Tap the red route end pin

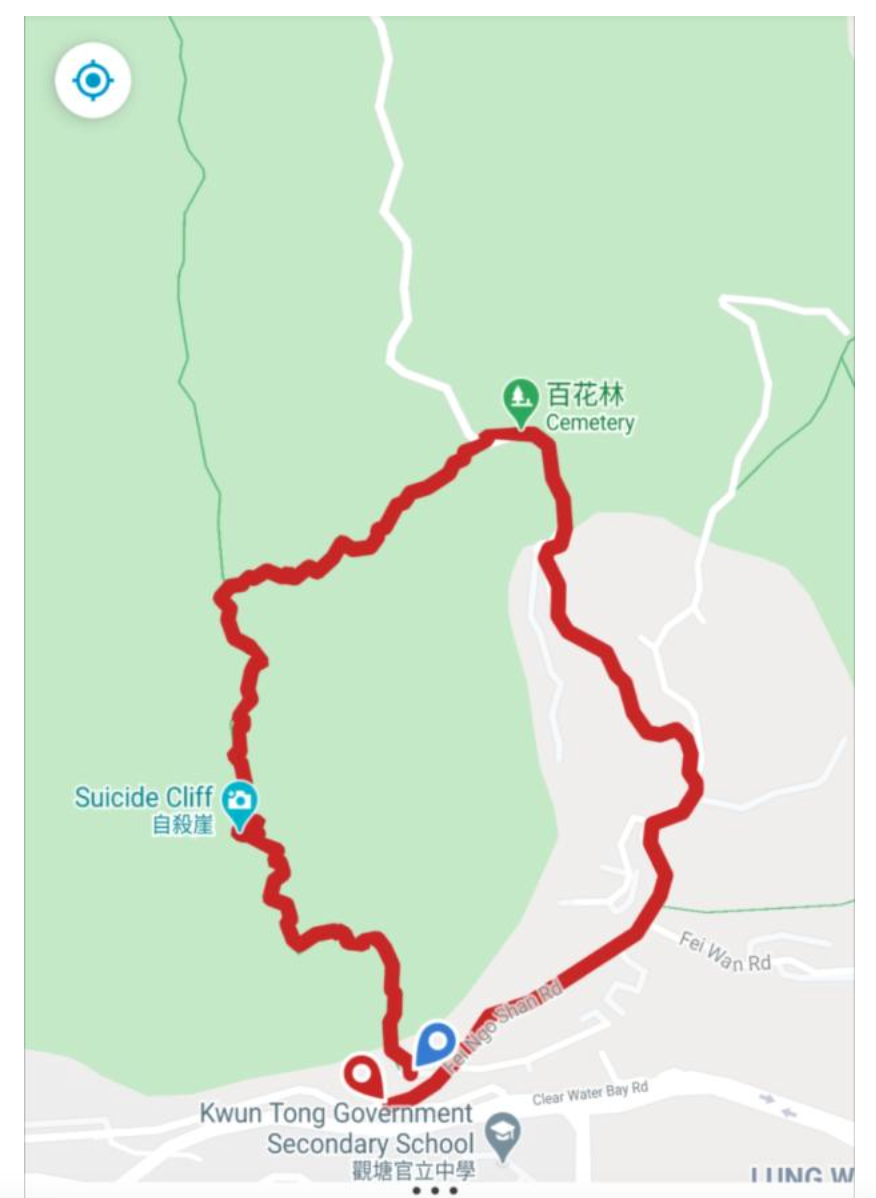pos(361,1075)
